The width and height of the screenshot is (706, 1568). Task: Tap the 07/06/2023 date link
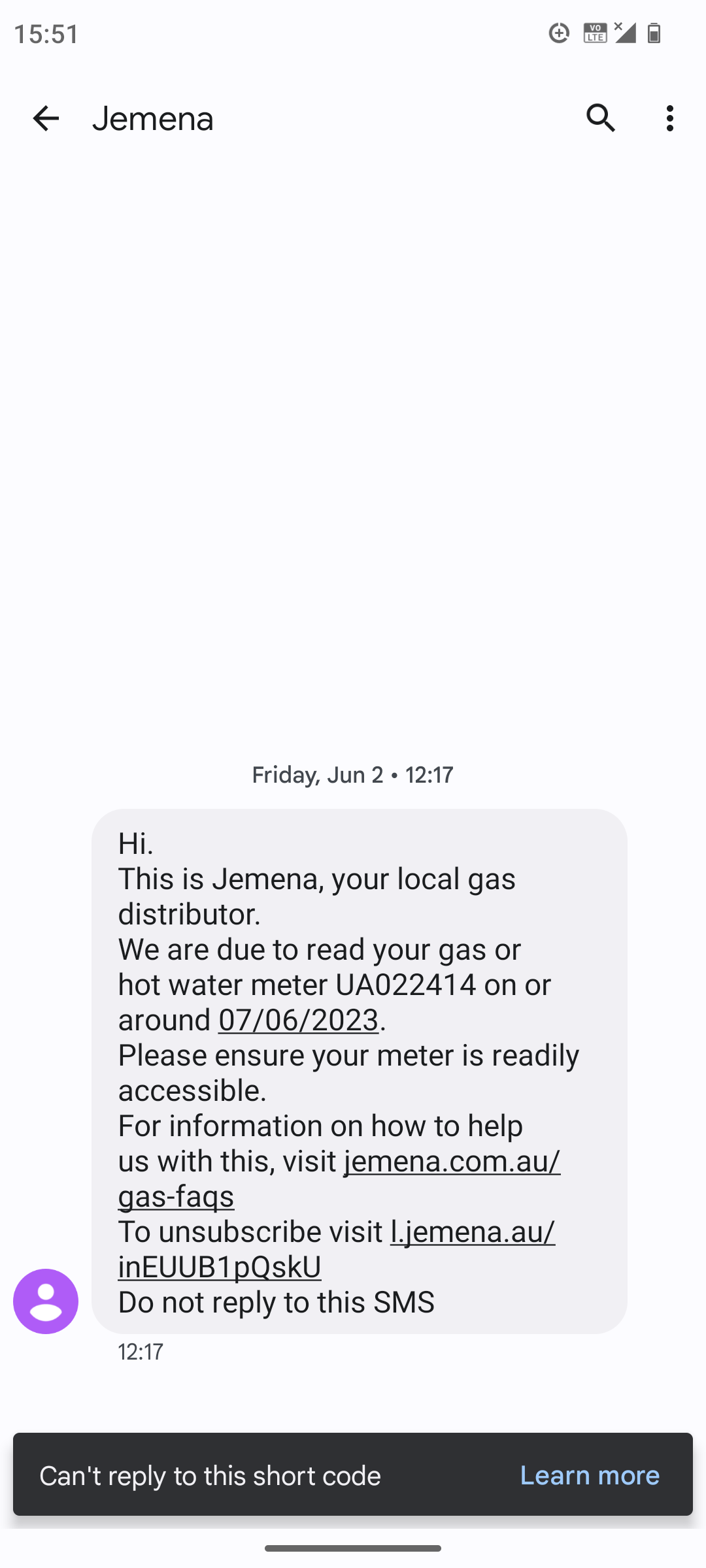(299, 1020)
